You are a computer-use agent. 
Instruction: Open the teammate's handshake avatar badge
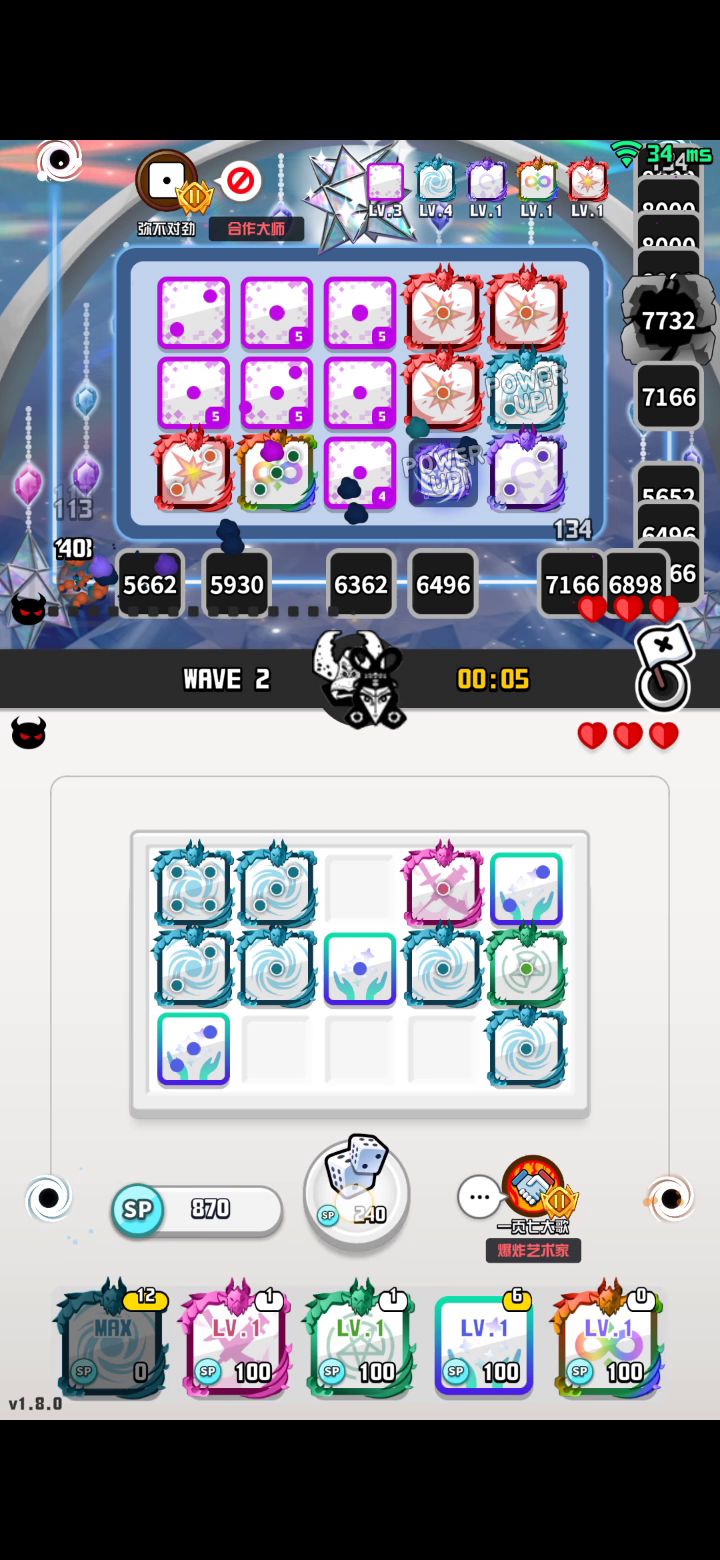(x=535, y=1187)
